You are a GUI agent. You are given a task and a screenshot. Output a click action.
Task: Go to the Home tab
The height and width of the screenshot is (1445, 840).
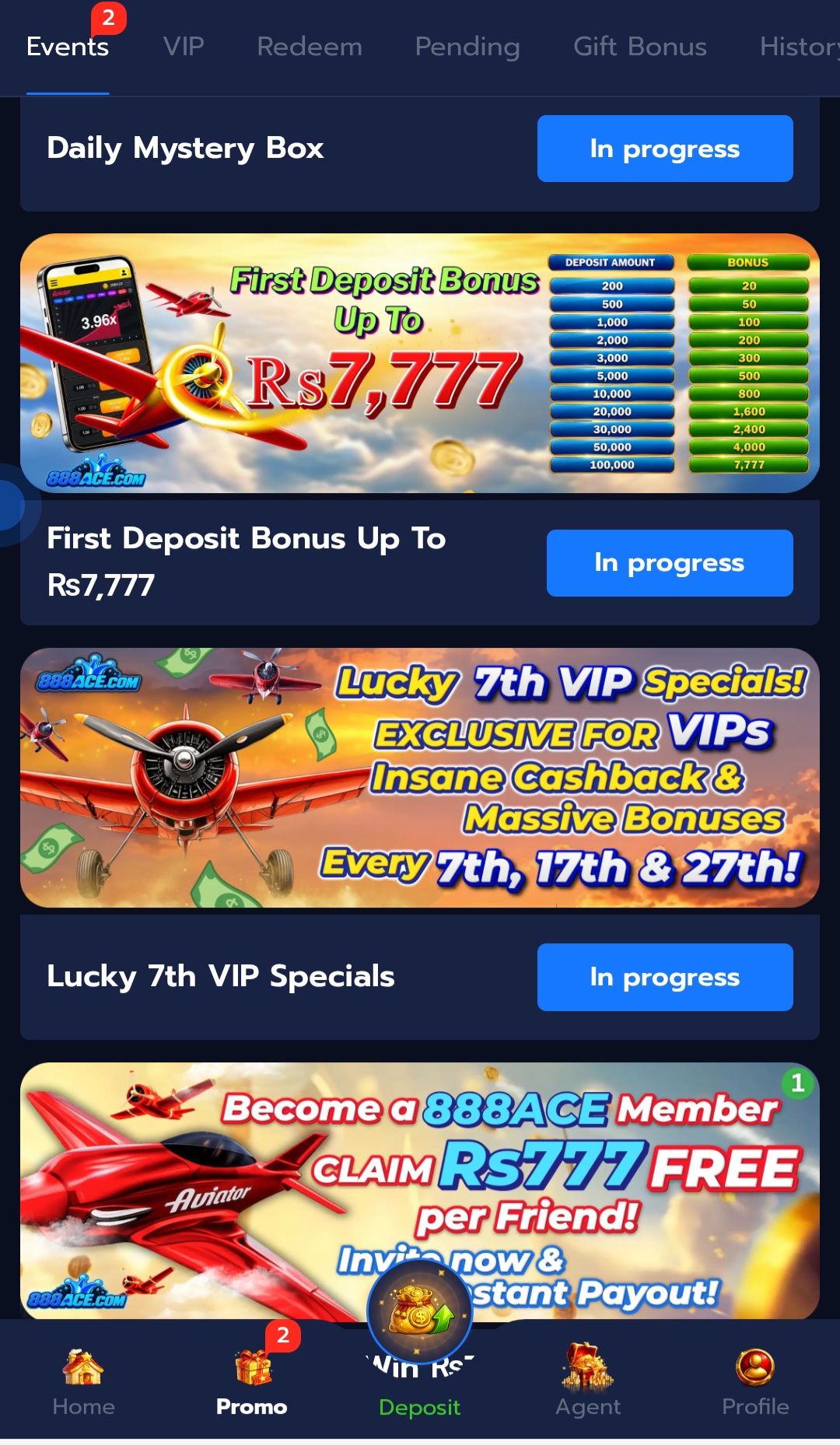click(x=83, y=1383)
